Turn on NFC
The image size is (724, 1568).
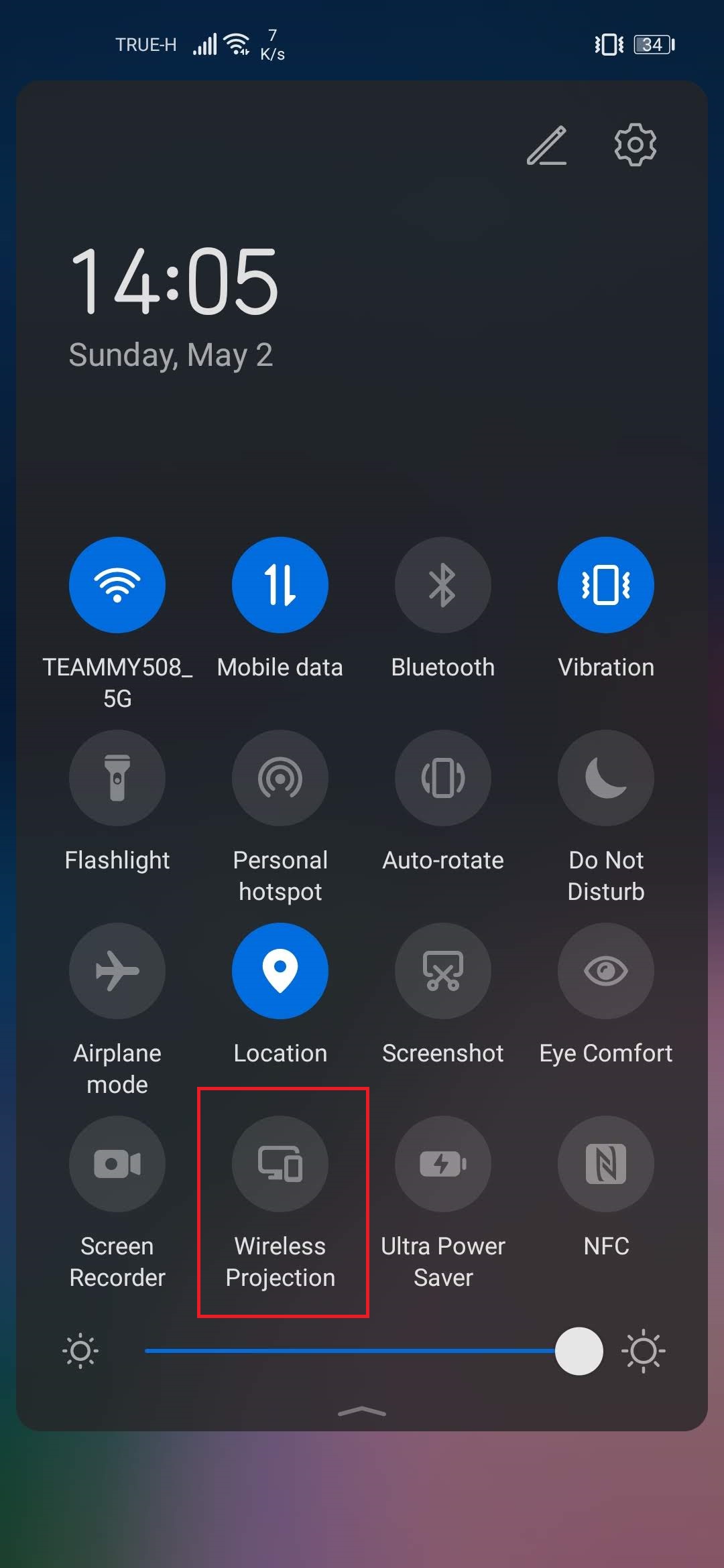click(x=606, y=1164)
